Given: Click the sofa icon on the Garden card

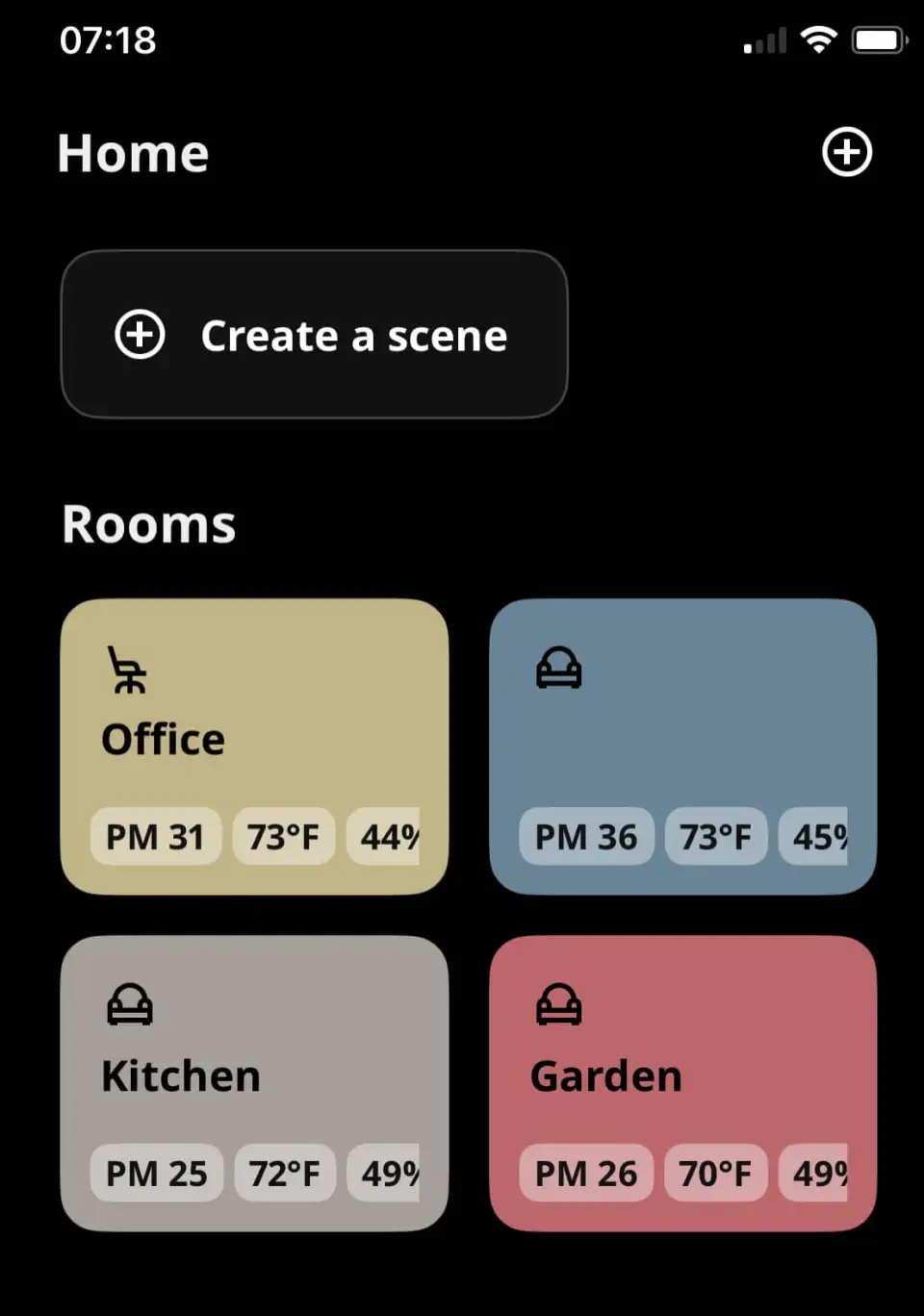Looking at the screenshot, I should click(x=558, y=1004).
